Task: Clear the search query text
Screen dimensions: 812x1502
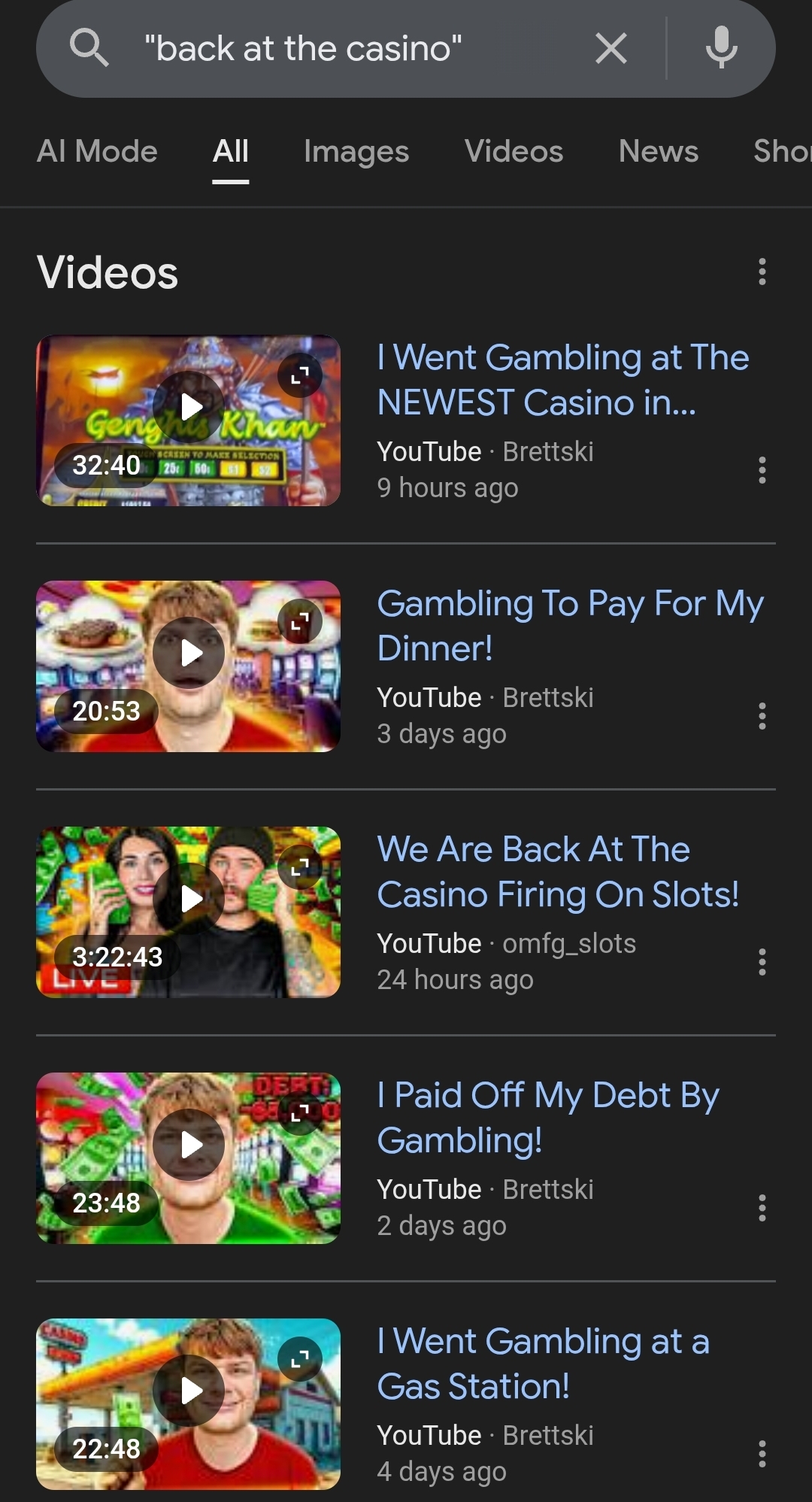Action: click(611, 50)
